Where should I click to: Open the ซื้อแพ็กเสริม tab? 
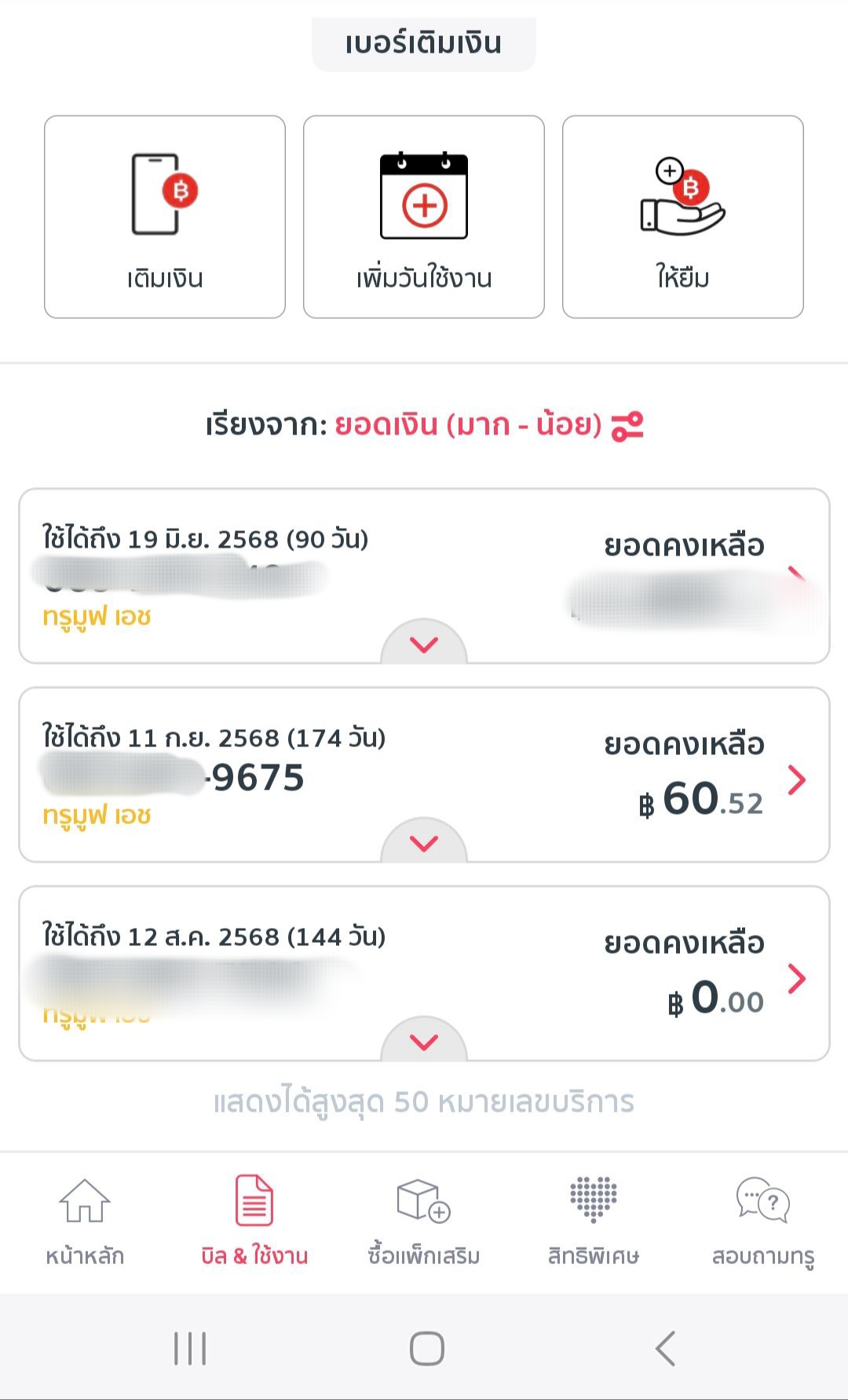click(x=424, y=1222)
